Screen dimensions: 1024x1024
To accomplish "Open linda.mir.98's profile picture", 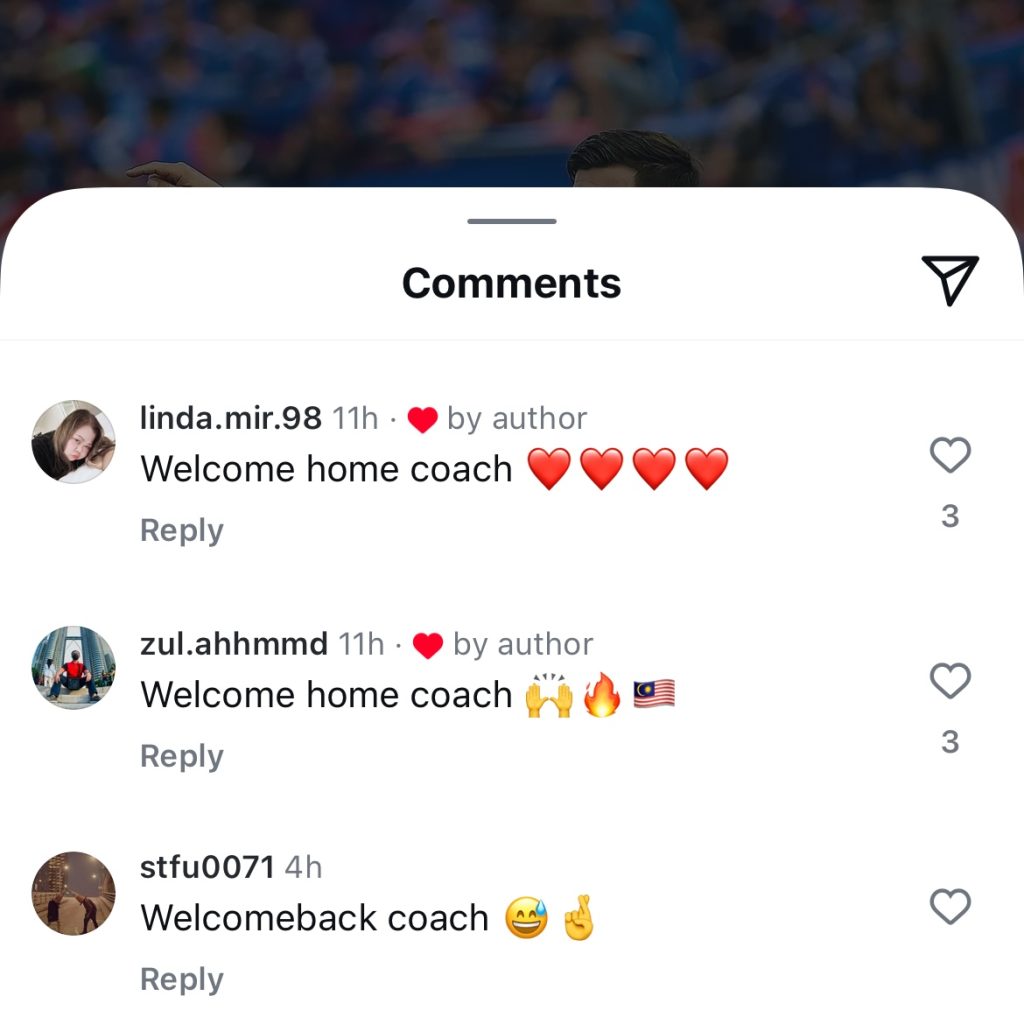I will [x=73, y=442].
